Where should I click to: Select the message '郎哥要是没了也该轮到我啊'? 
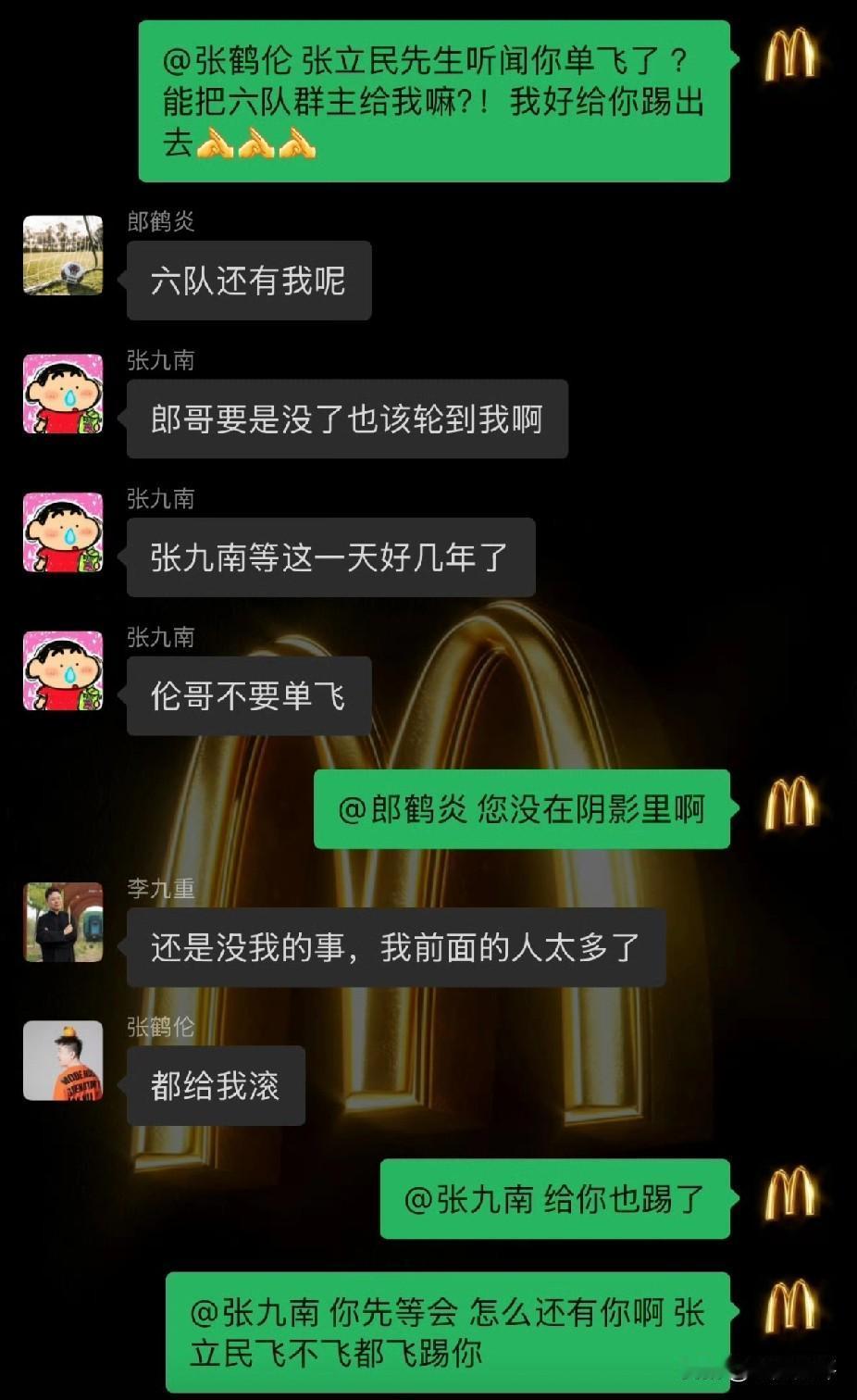(347, 419)
